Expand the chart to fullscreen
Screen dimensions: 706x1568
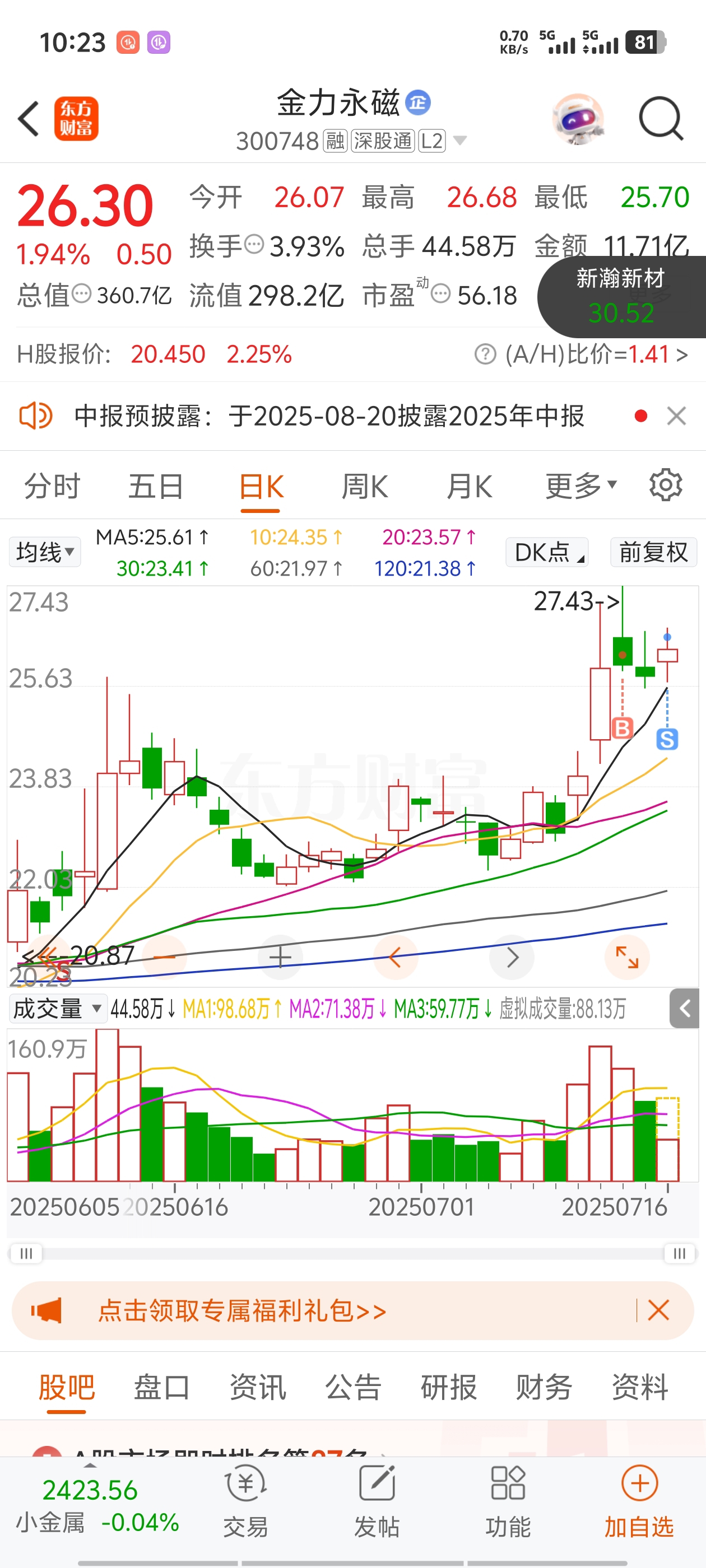[x=627, y=958]
